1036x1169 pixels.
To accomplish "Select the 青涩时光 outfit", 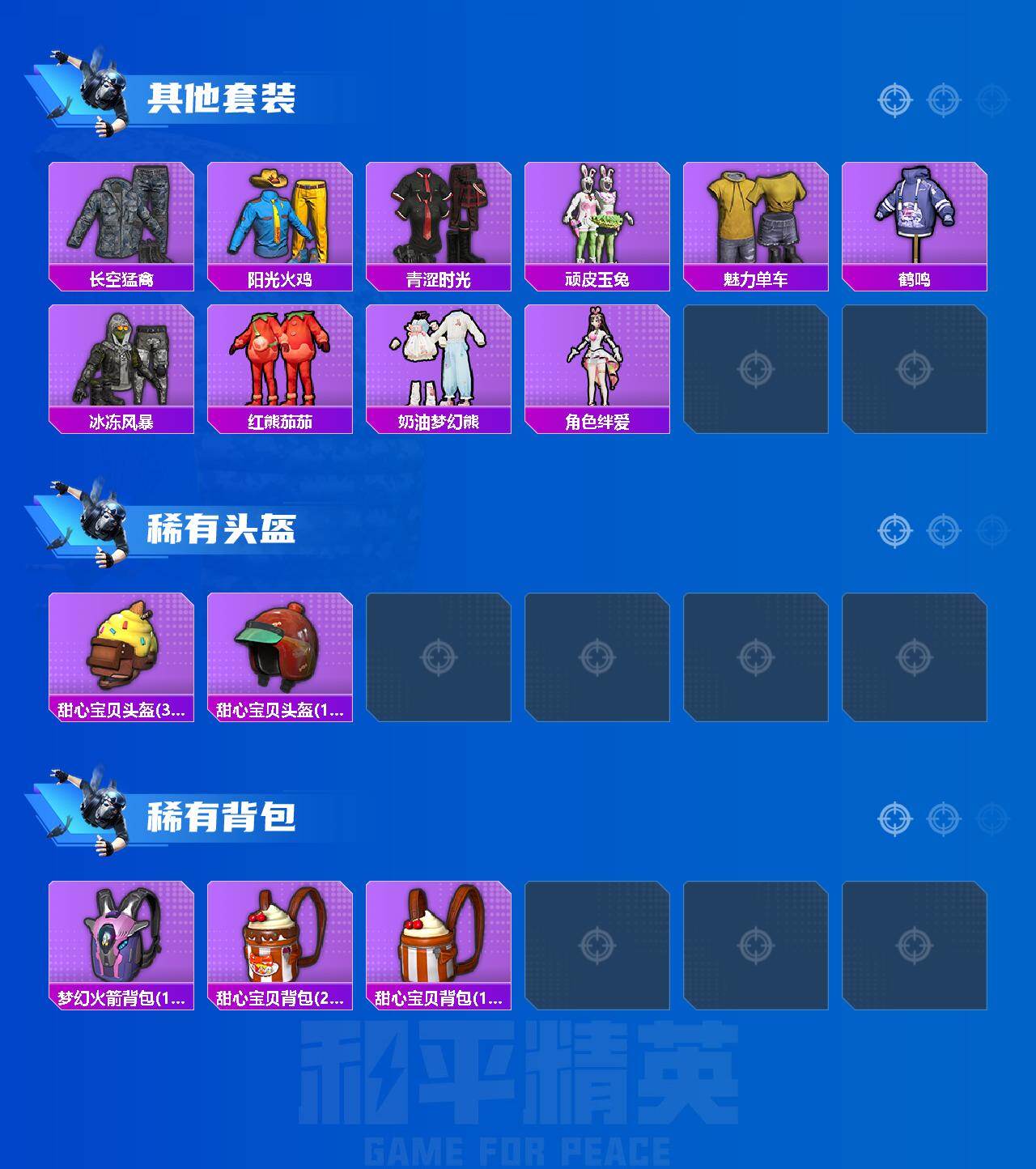I will pos(439,219).
